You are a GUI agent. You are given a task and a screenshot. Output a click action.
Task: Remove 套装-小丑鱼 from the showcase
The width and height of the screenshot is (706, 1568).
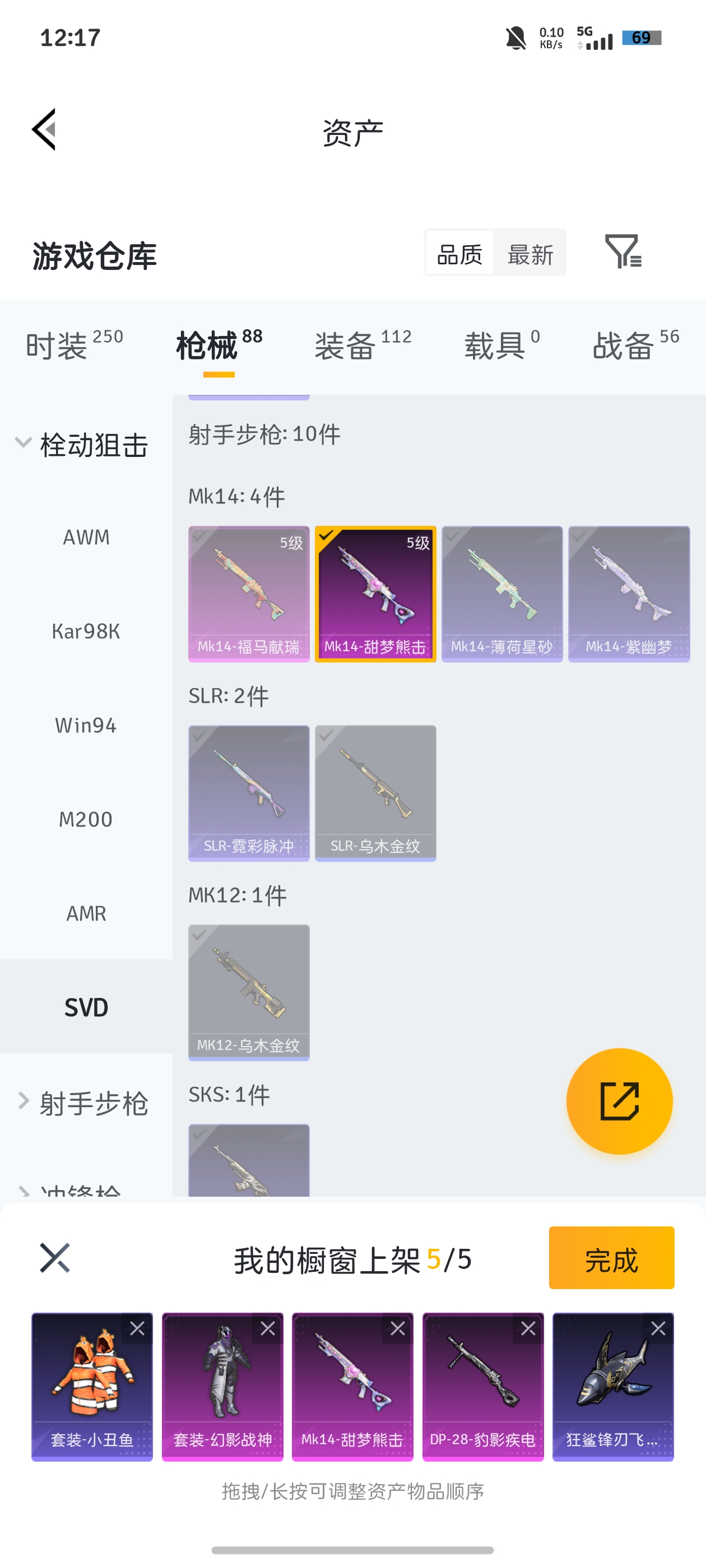[137, 1328]
